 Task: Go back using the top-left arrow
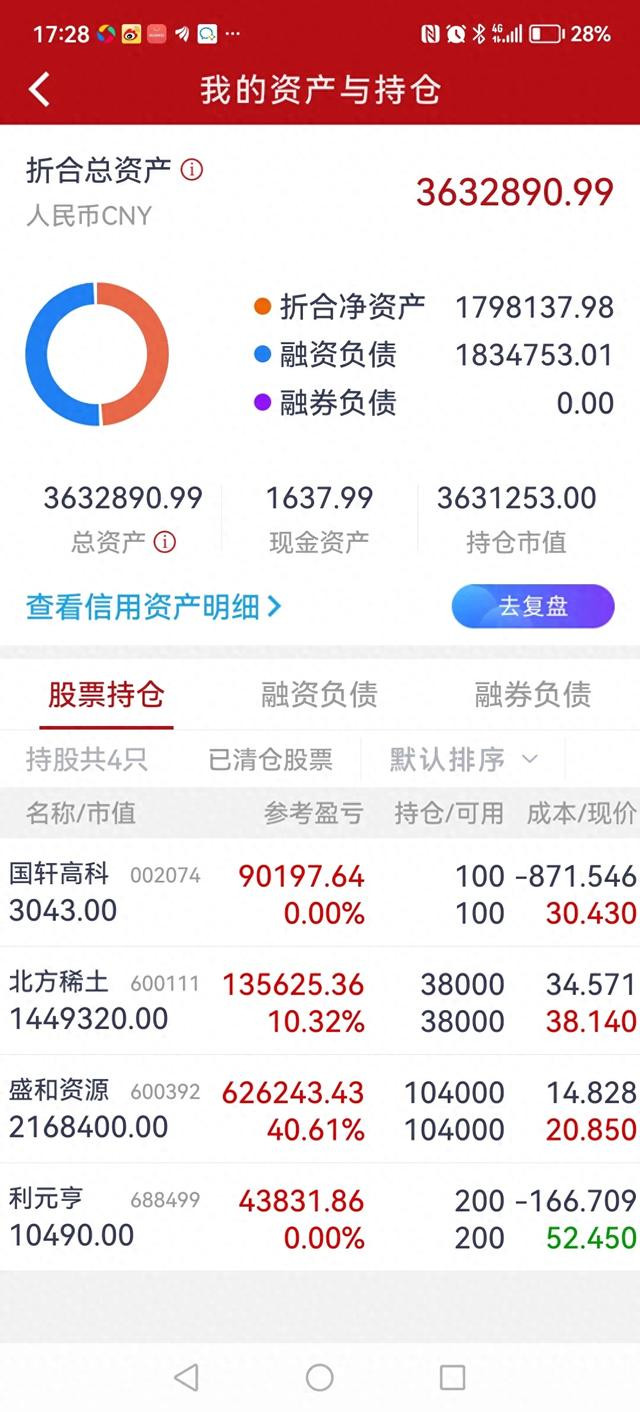pyautogui.click(x=39, y=90)
